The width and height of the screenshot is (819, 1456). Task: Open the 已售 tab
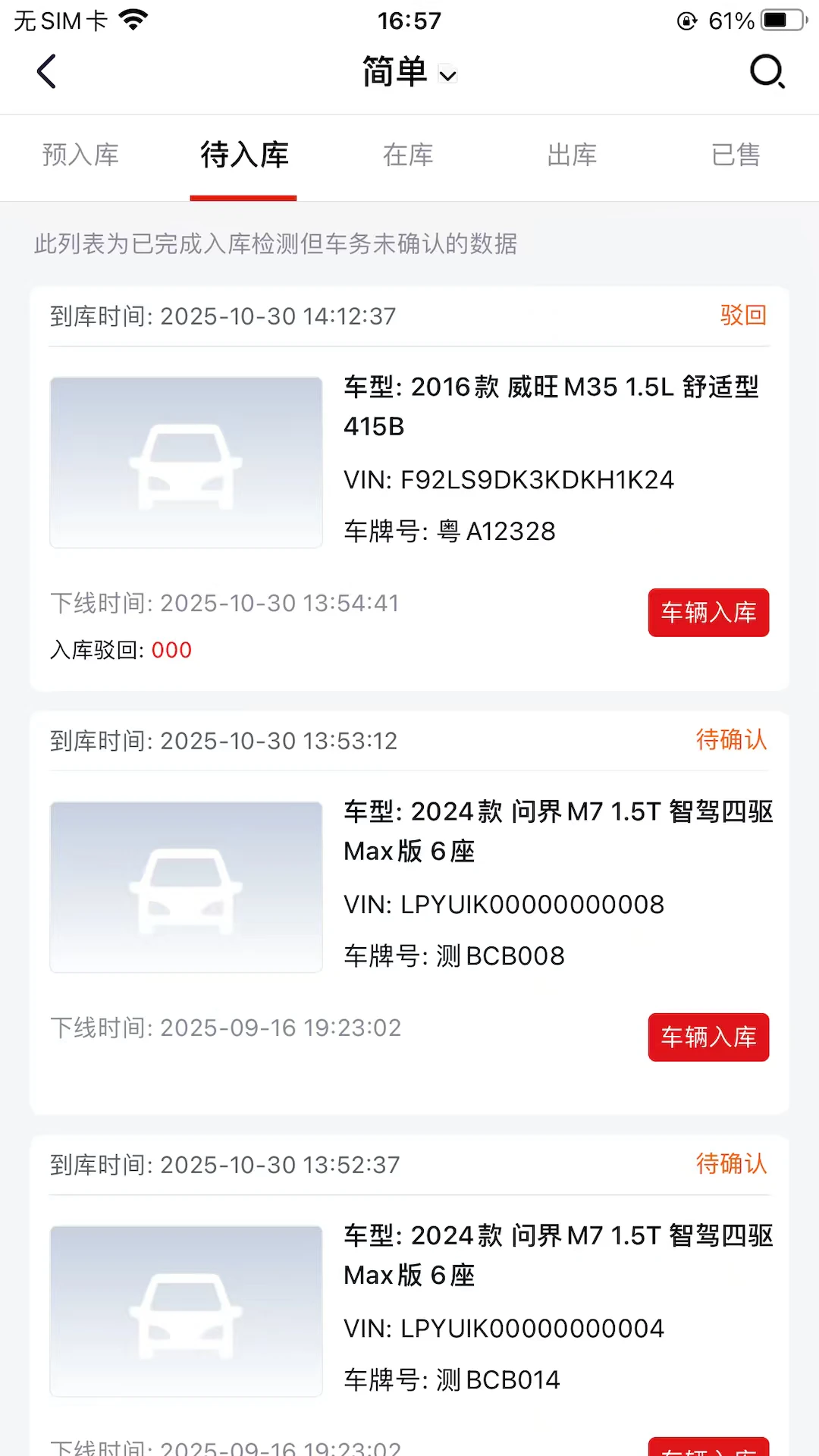tap(736, 155)
